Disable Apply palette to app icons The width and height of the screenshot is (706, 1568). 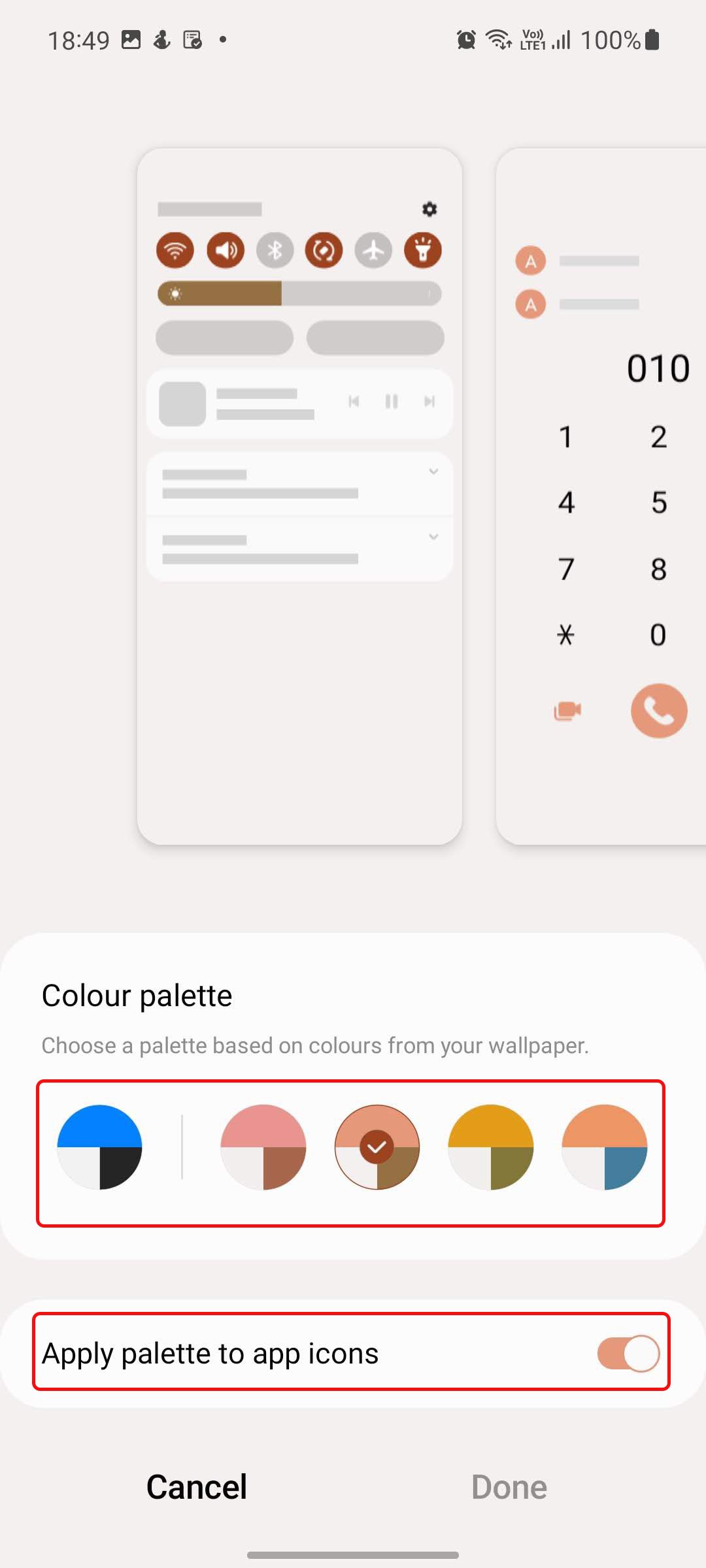pyautogui.click(x=628, y=1353)
